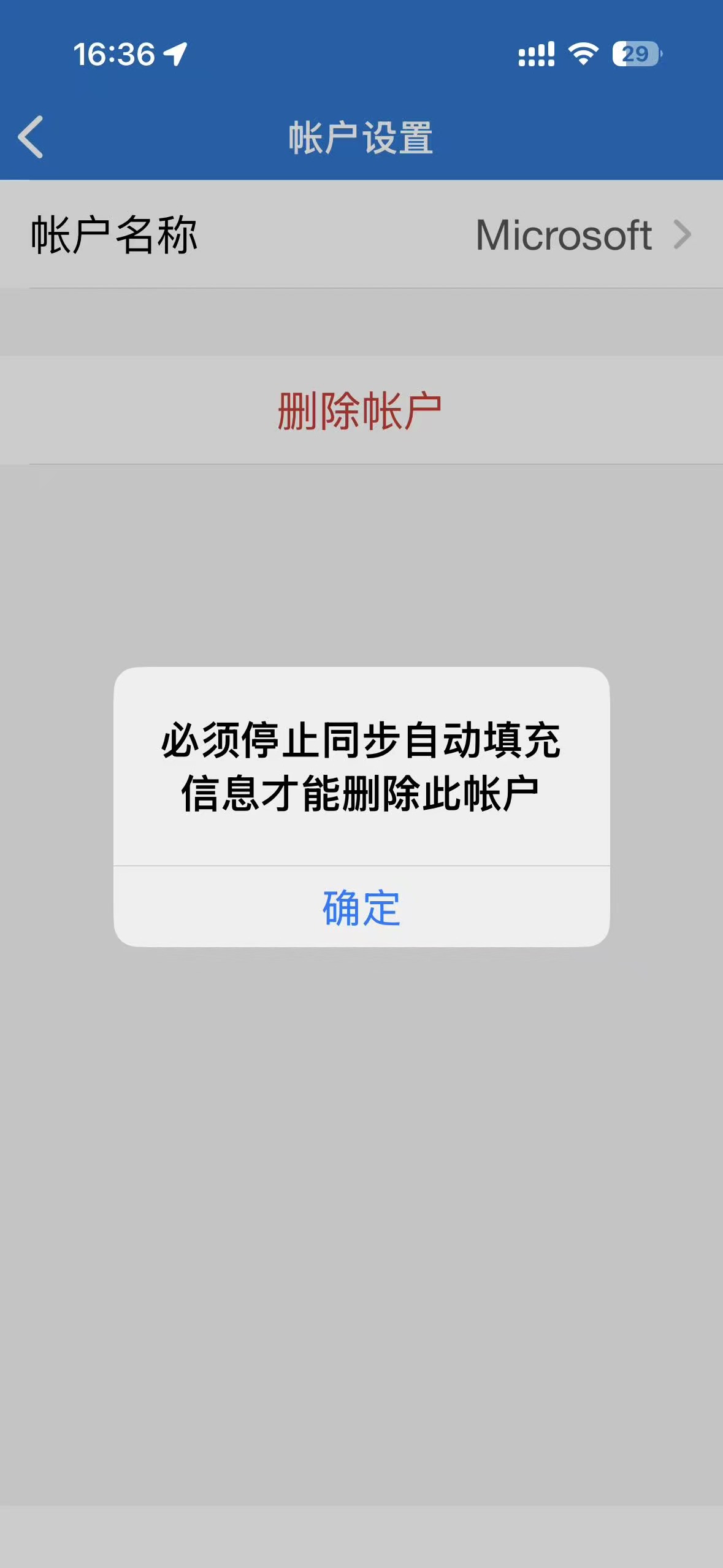Tap the back arrow in the navigation bar
The width and height of the screenshot is (723, 1568).
[31, 137]
